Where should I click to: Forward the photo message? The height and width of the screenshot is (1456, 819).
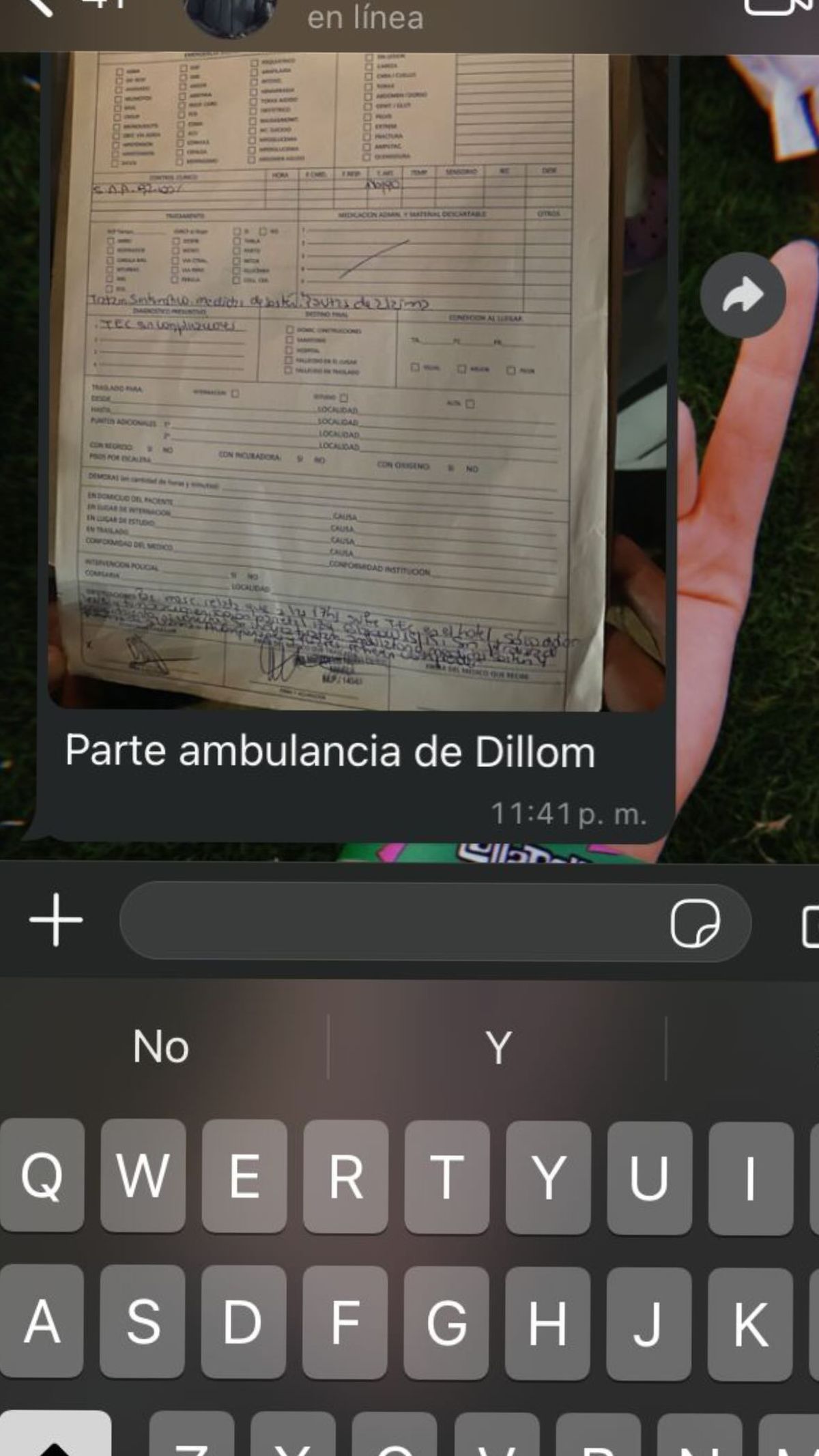pos(743,296)
